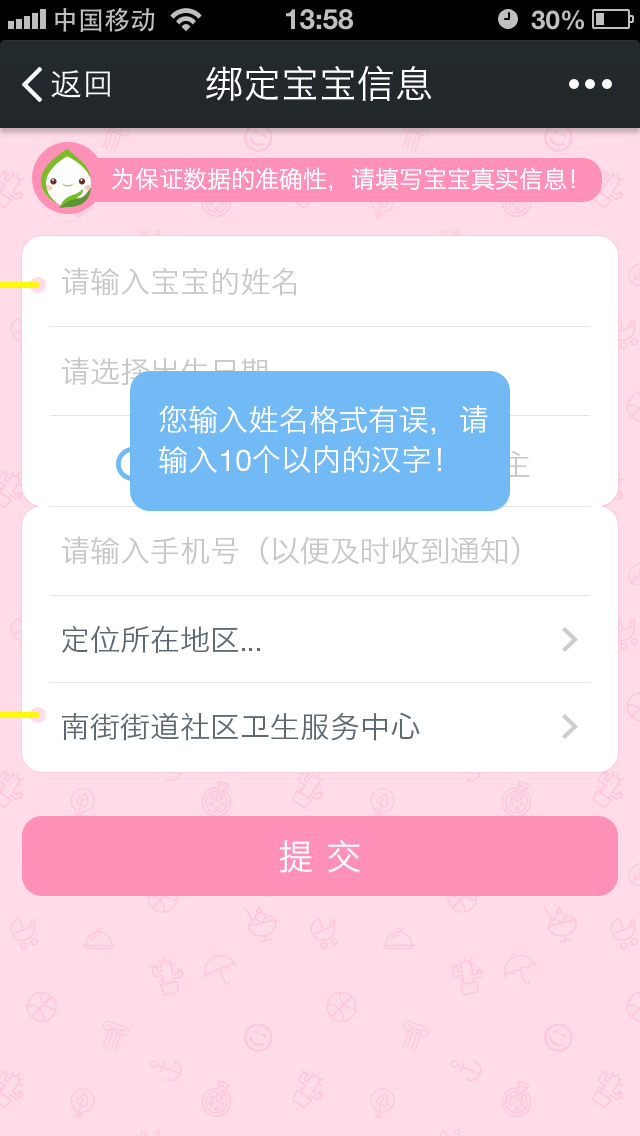The height and width of the screenshot is (1136, 640).
Task: Choose 南街街道社区卫生服务中心 health center row
Action: pos(320,727)
